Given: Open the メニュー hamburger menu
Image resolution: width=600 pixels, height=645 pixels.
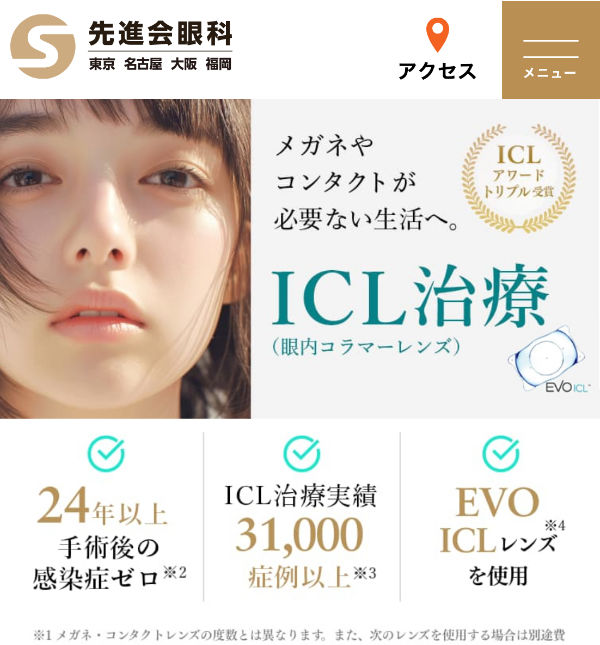Looking at the screenshot, I should click(550, 50).
